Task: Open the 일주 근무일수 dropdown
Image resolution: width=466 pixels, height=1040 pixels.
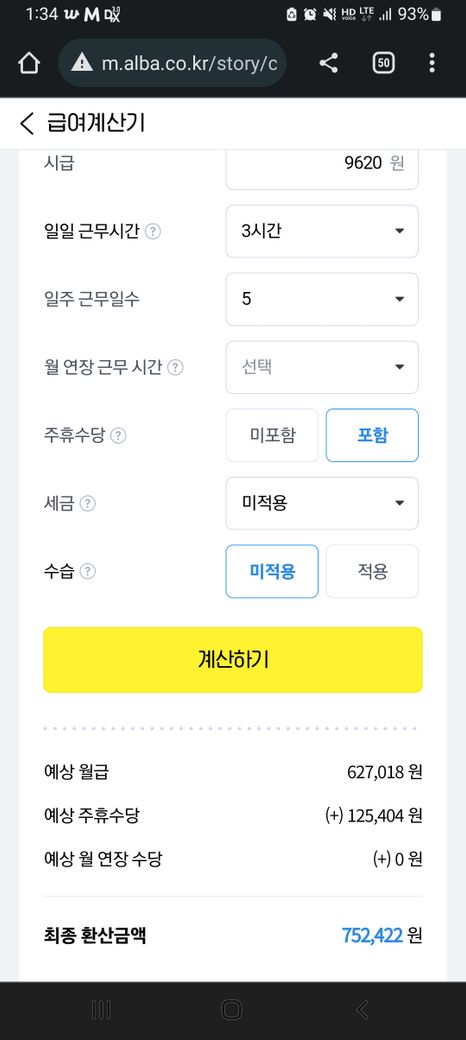Action: point(322,299)
